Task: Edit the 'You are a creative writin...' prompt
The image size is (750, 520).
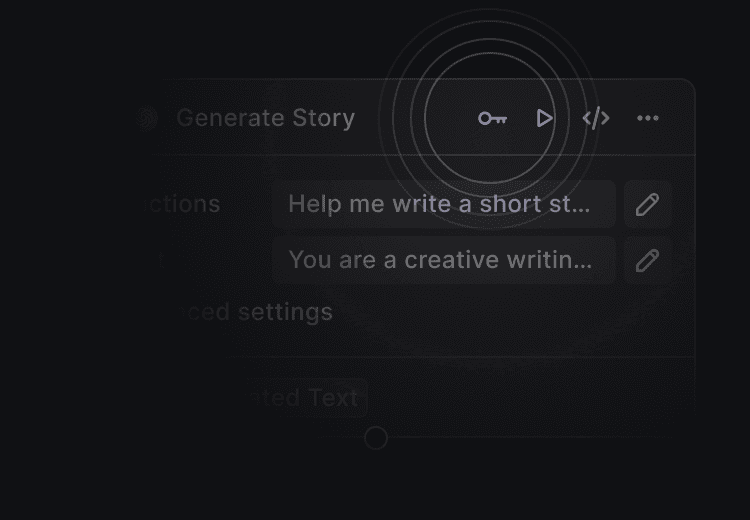Action: (648, 260)
